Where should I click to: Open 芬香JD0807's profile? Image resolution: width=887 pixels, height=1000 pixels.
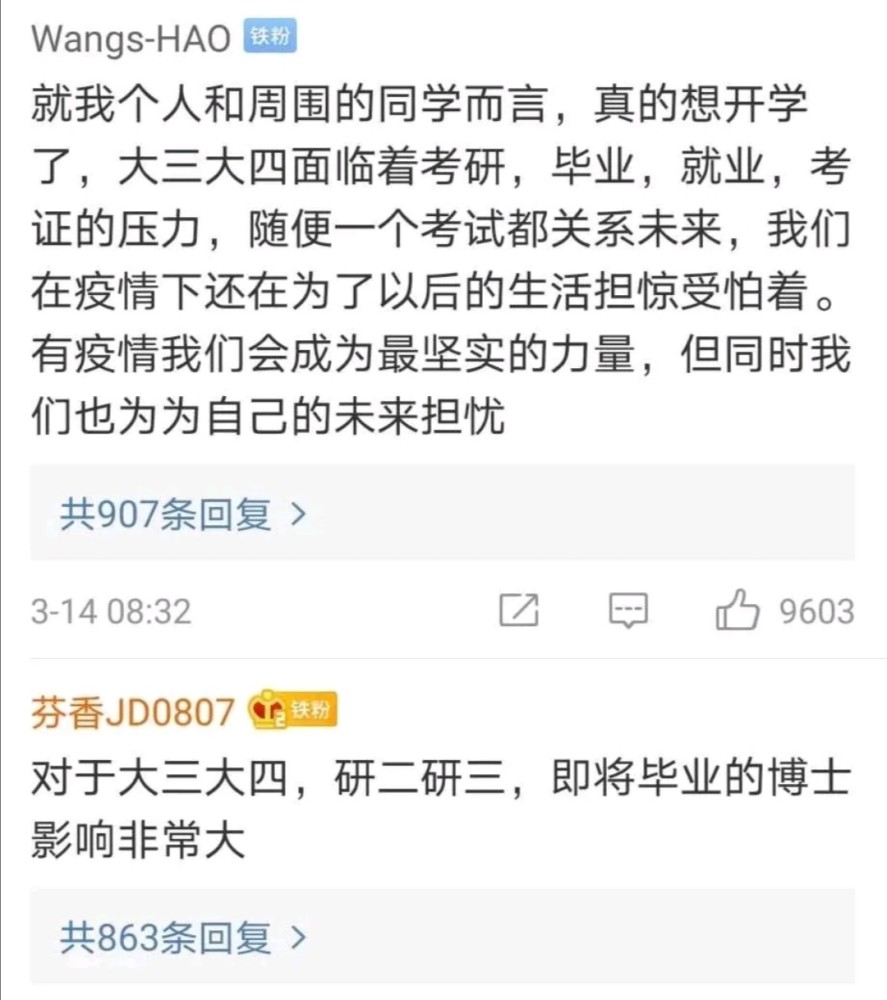tap(133, 711)
